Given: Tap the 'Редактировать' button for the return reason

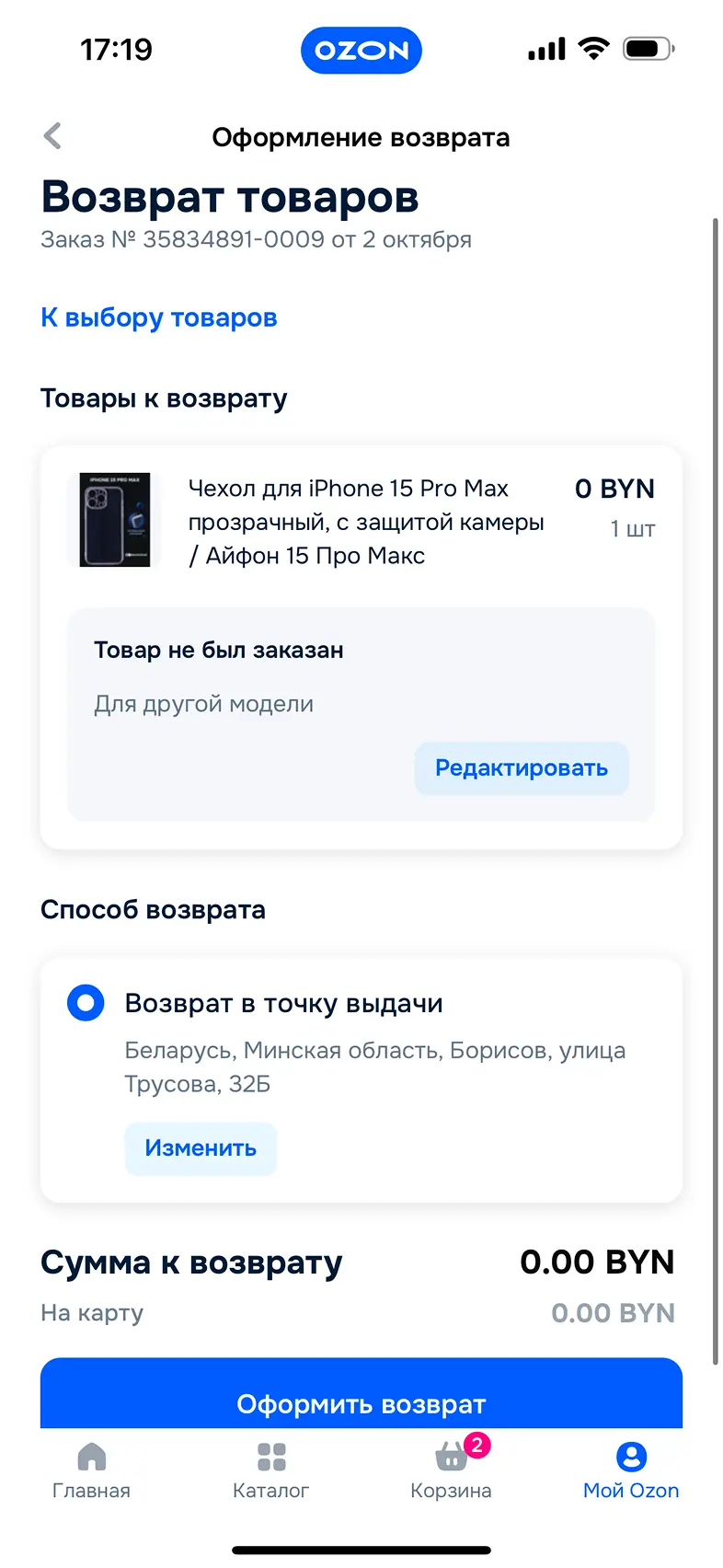Looking at the screenshot, I should [x=521, y=768].
